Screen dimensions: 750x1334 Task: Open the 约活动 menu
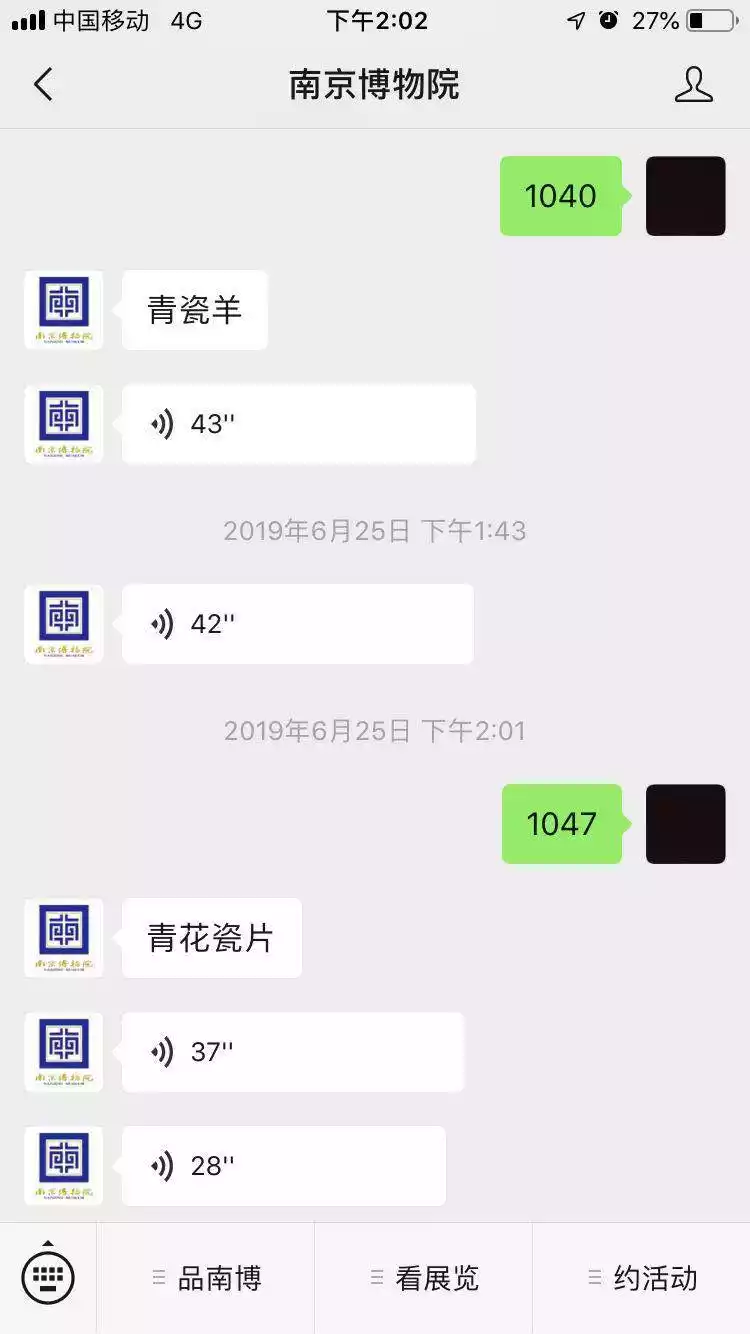pos(642,1278)
